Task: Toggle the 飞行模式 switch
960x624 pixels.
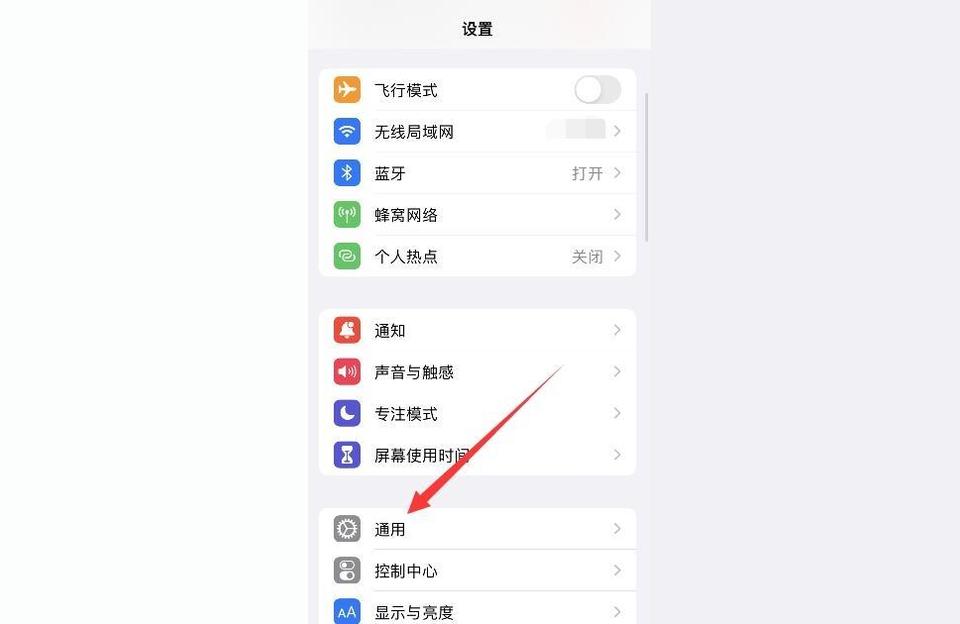Action: point(597,90)
